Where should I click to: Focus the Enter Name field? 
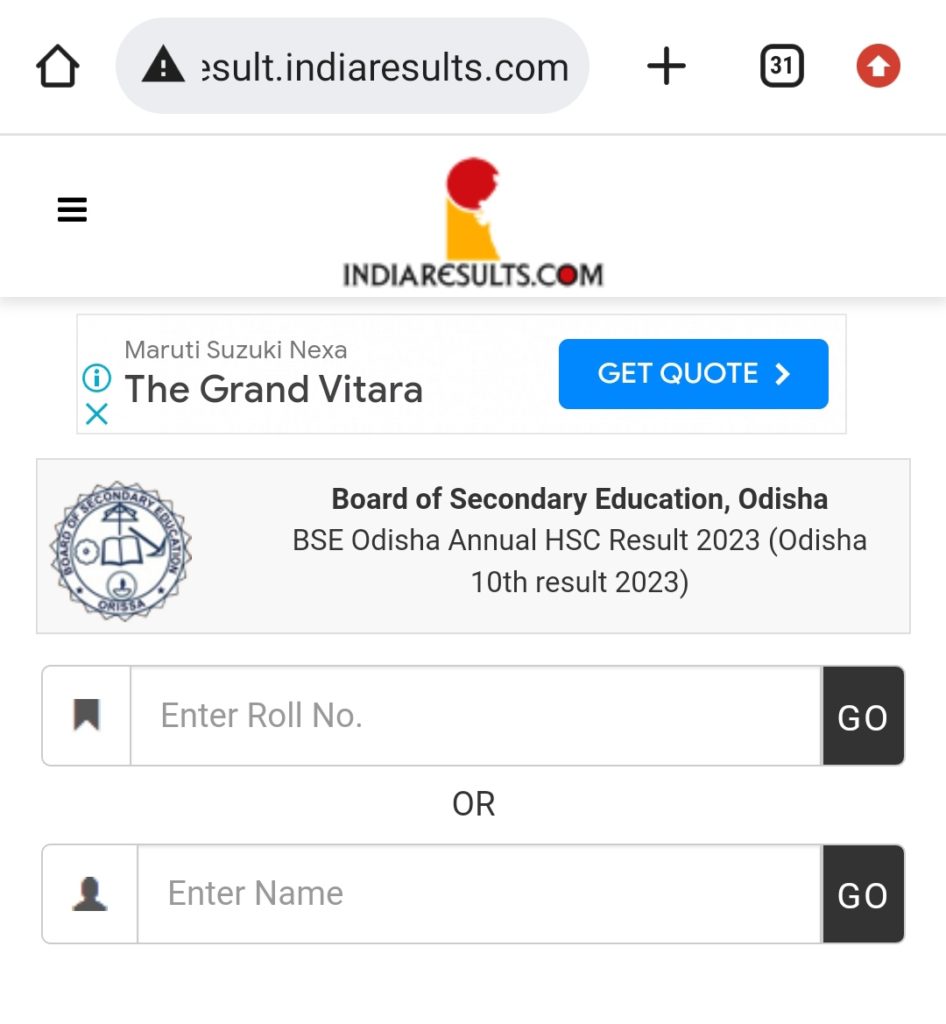coord(478,894)
